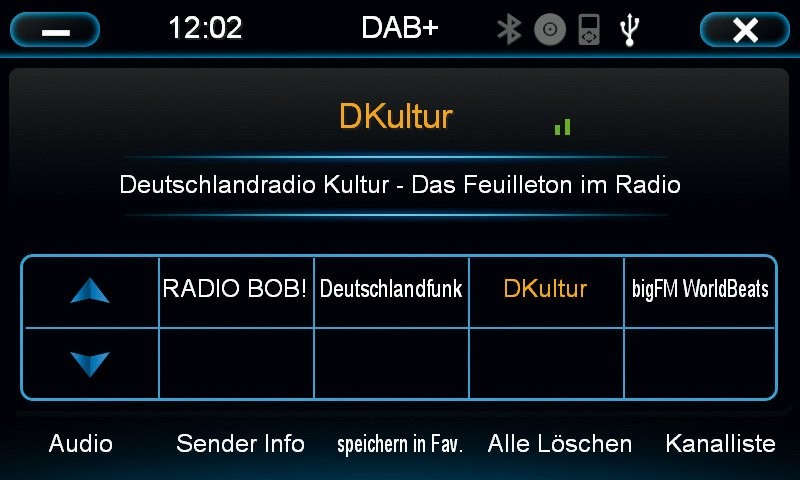Close the DAB+ radio screen
The width and height of the screenshot is (800, 480).
tap(745, 29)
